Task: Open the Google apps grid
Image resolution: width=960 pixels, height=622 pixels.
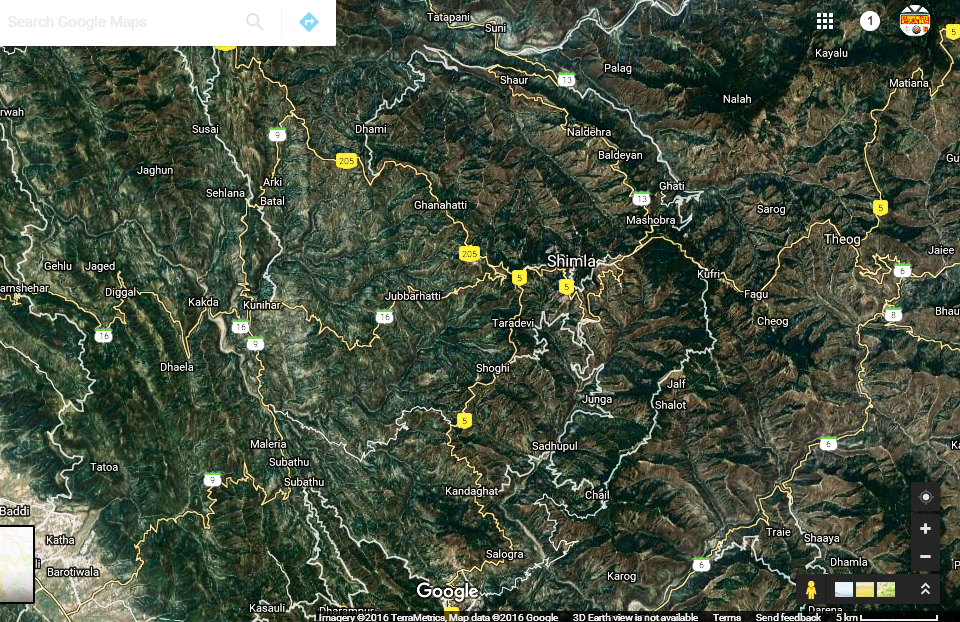Action: coord(825,21)
